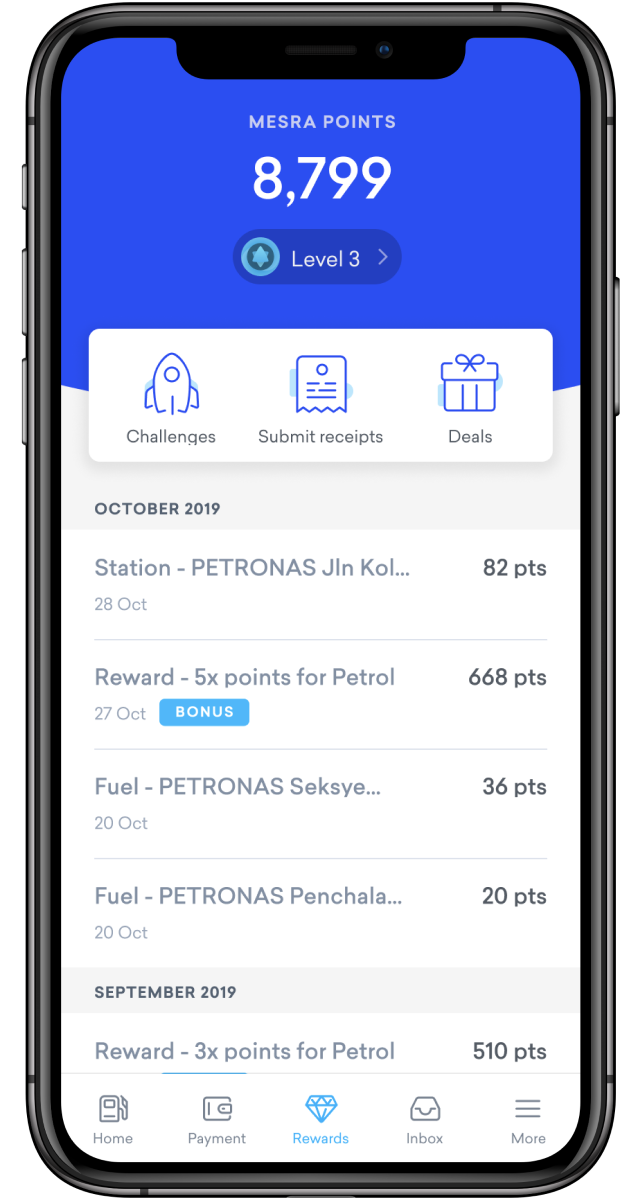This screenshot has width=640, height=1200.
Task: Open Submit receipts
Action: click(320, 398)
